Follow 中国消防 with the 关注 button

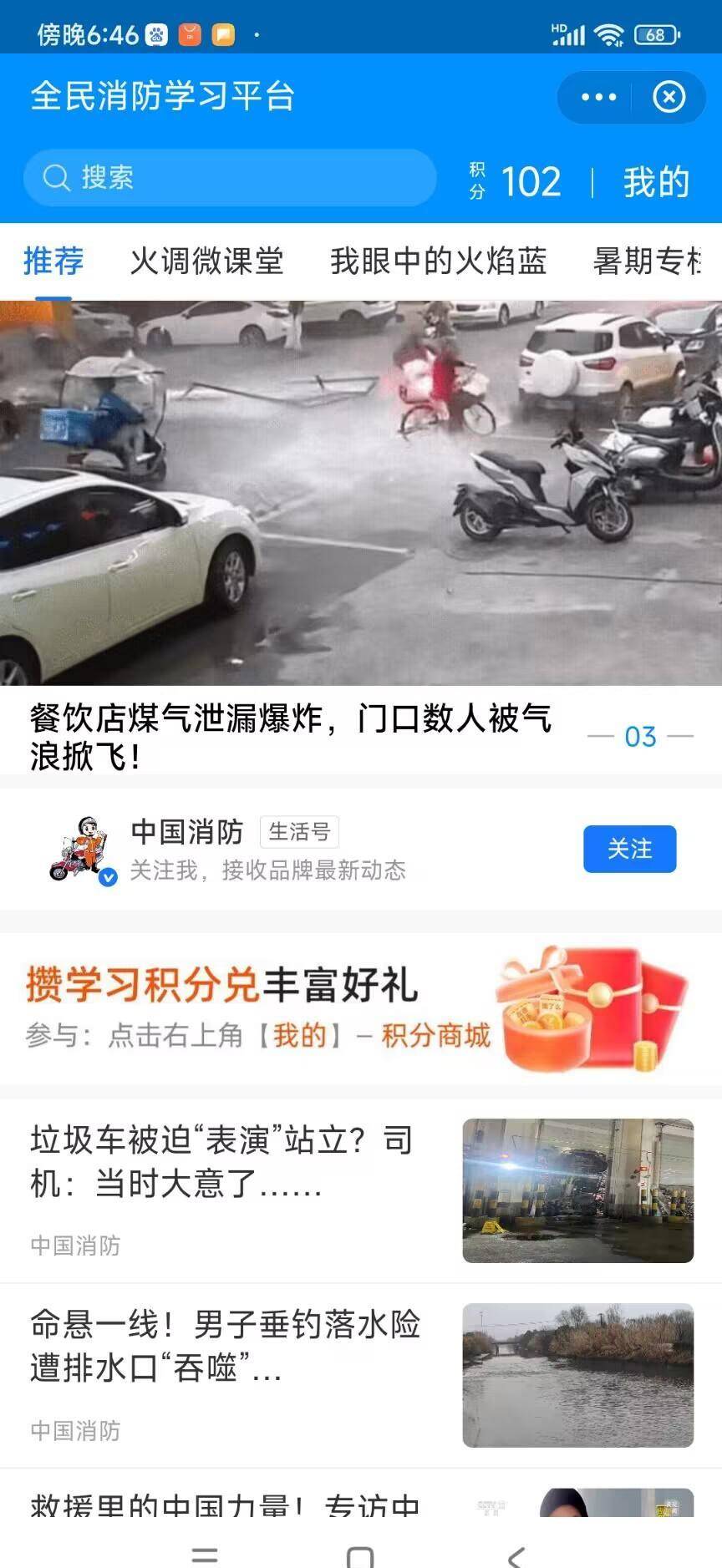pyautogui.click(x=629, y=849)
